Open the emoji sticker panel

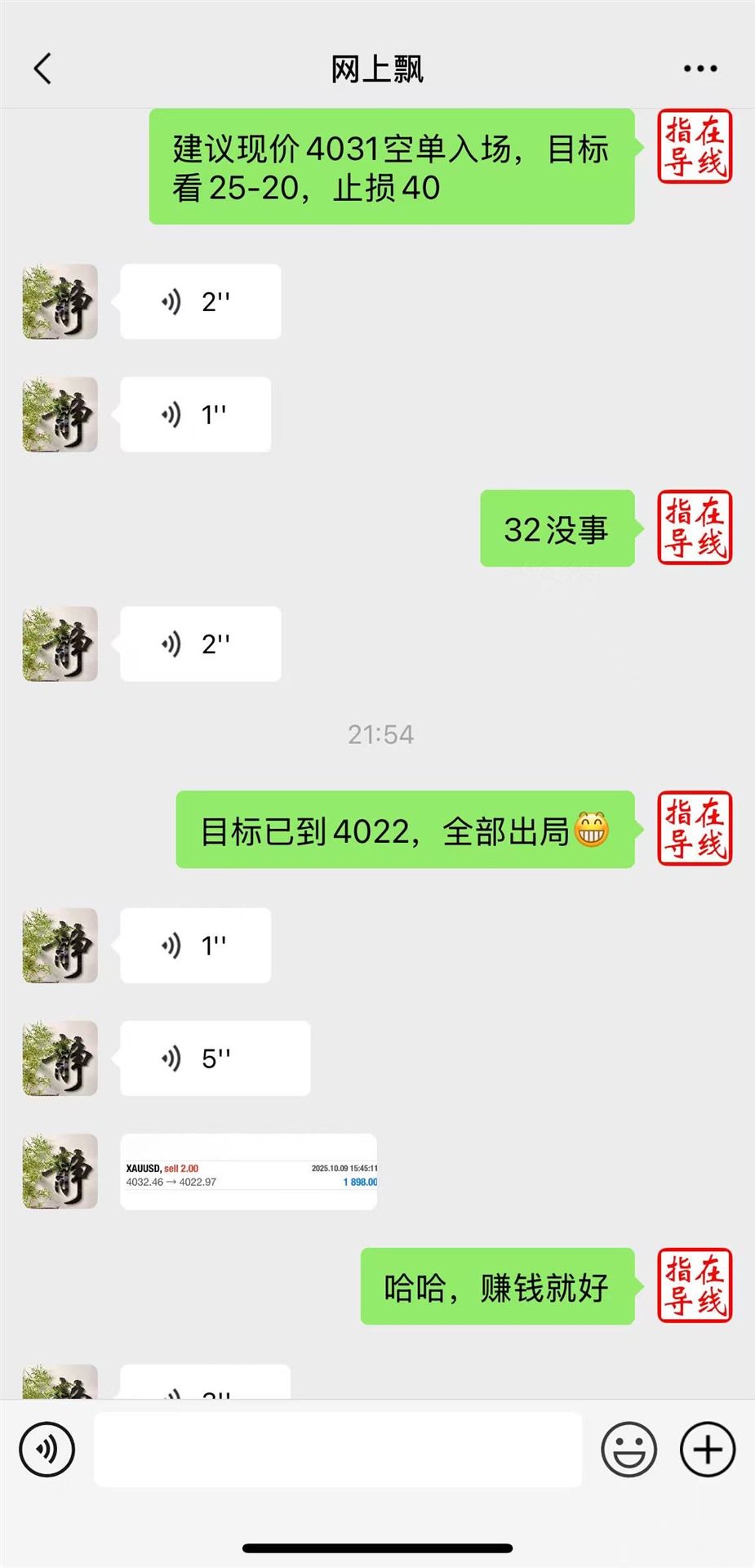628,1450
